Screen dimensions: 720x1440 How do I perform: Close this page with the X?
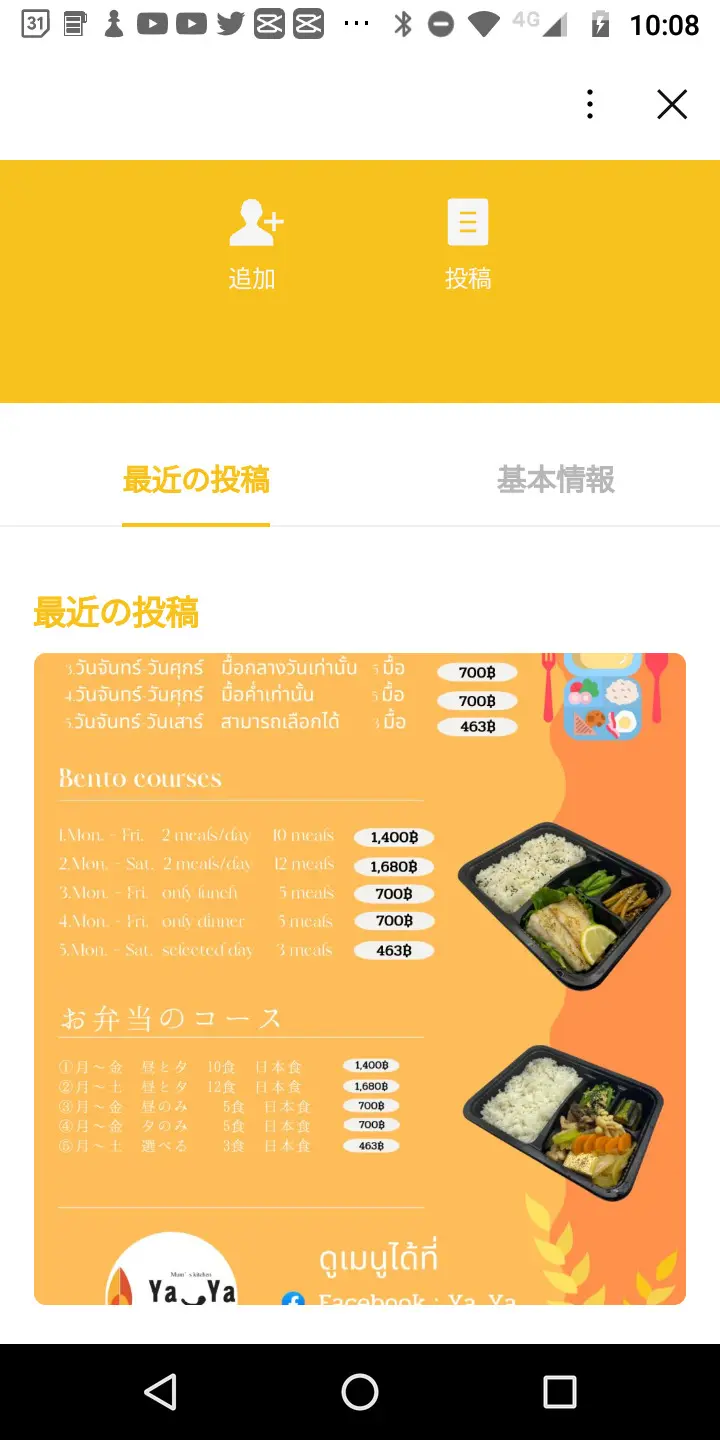(x=672, y=104)
